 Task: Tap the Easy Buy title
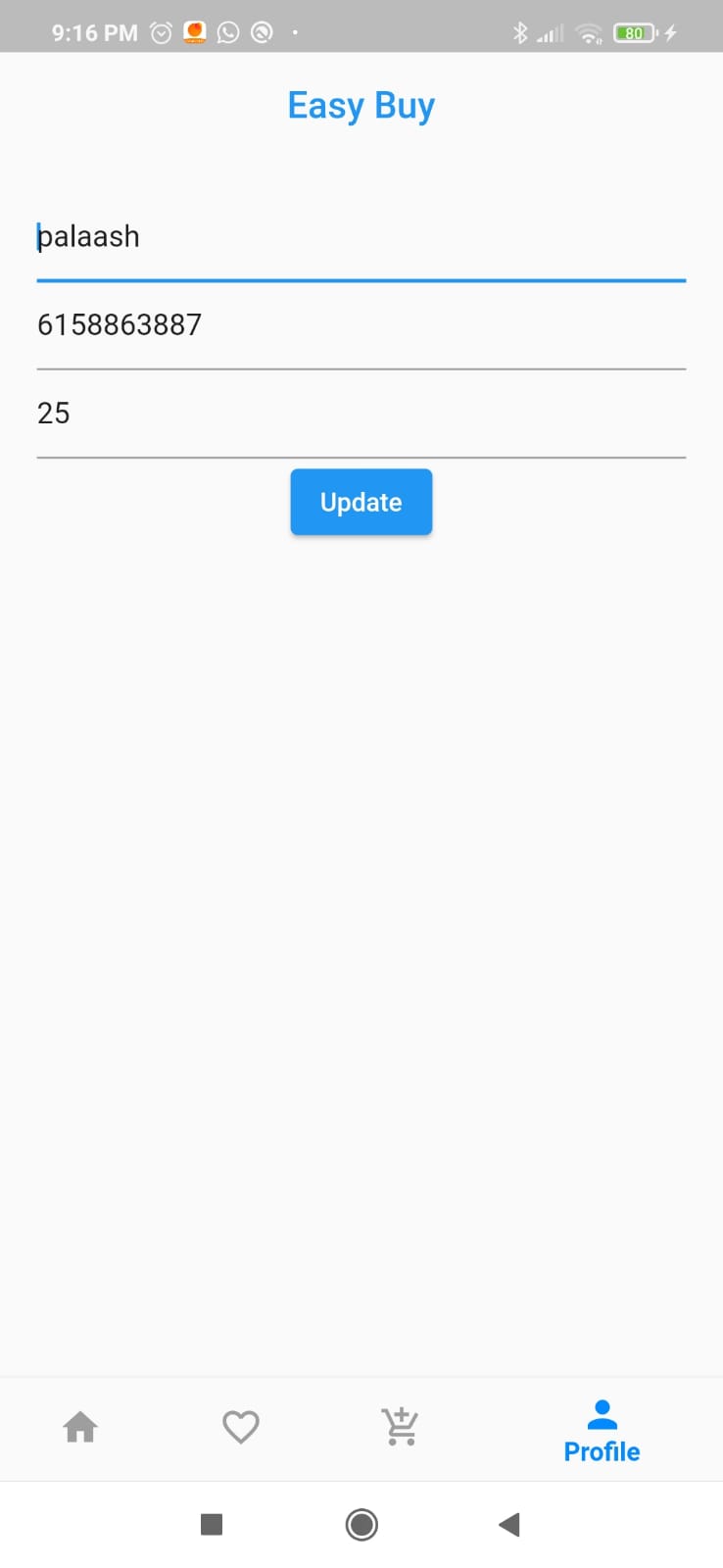361,105
